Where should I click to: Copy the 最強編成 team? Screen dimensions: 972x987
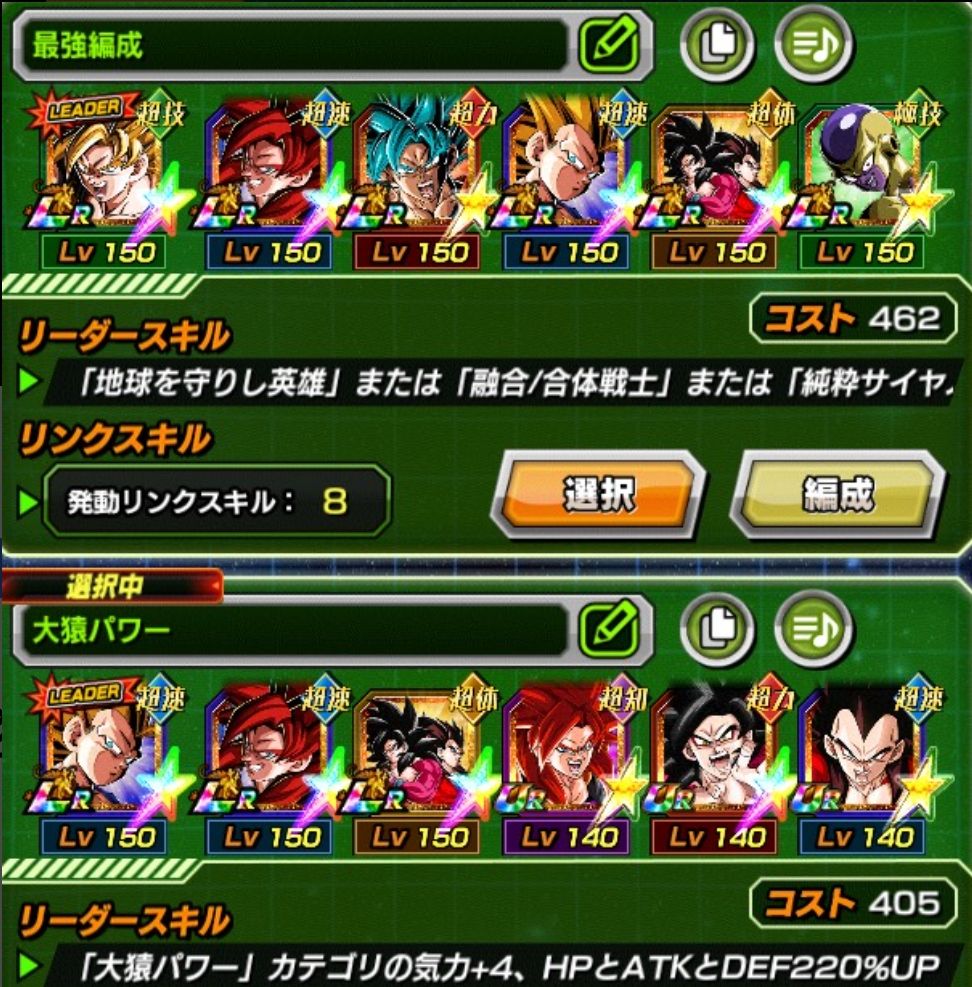coord(715,45)
